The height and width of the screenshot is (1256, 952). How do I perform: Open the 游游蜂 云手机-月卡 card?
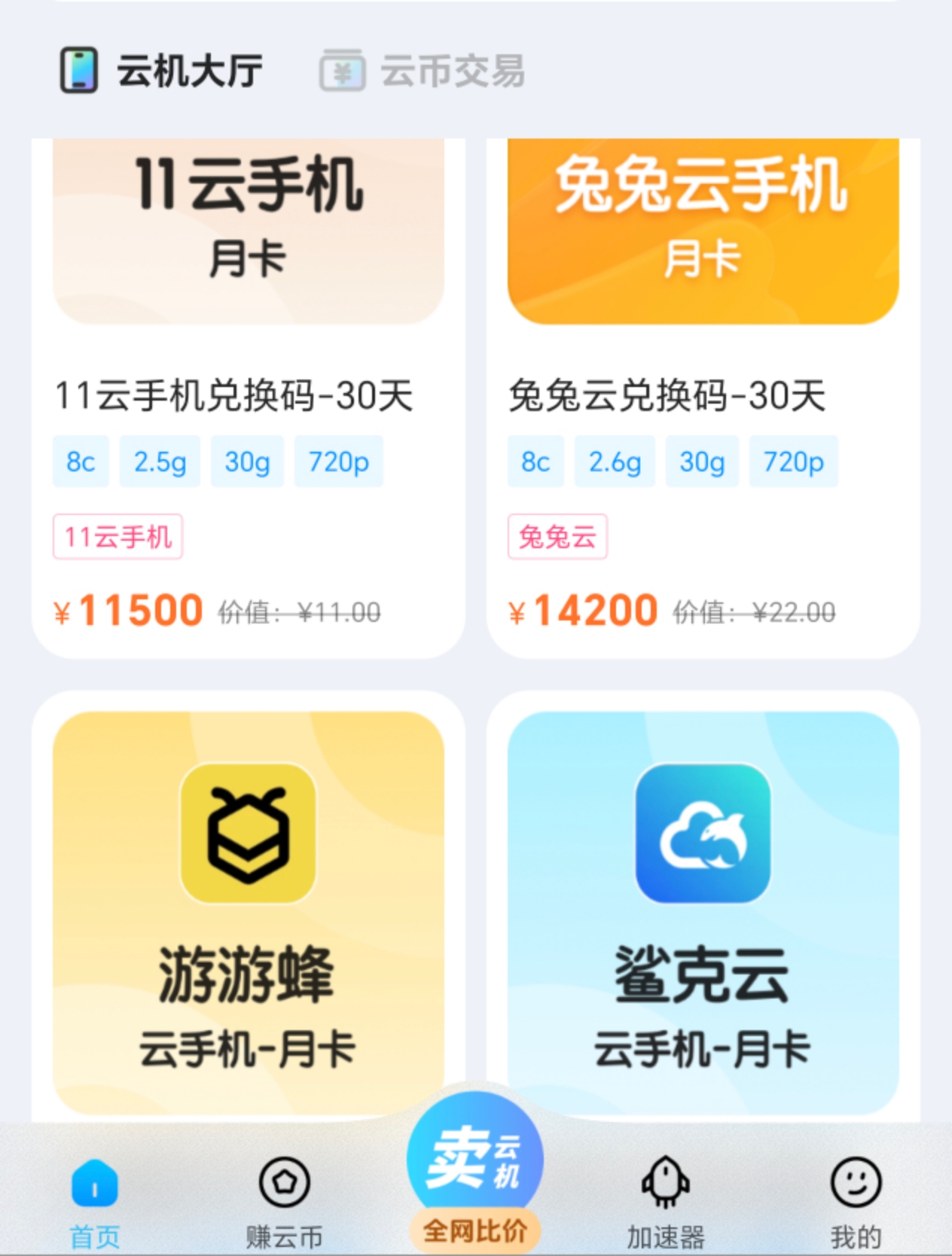click(x=248, y=911)
